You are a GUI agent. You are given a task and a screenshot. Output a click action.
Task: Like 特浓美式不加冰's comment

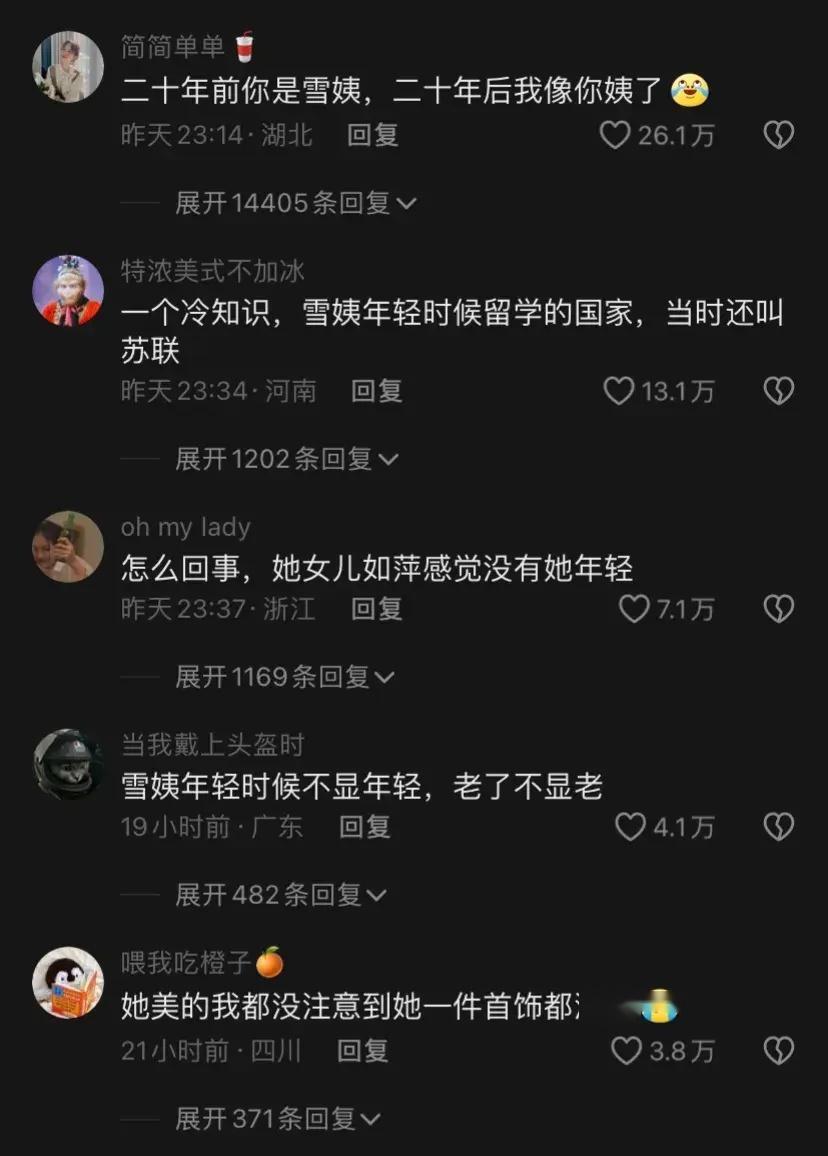619,391
